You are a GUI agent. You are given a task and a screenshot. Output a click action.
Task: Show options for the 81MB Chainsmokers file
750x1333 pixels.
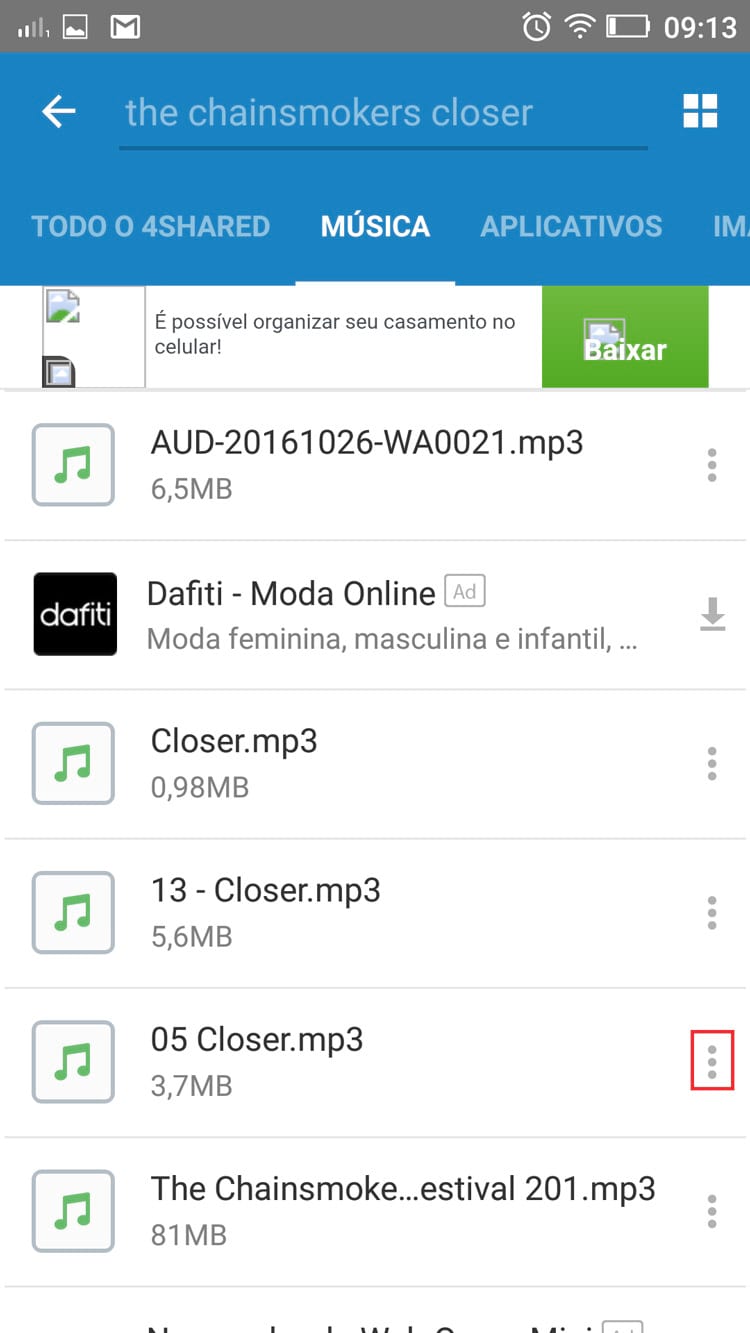712,1210
